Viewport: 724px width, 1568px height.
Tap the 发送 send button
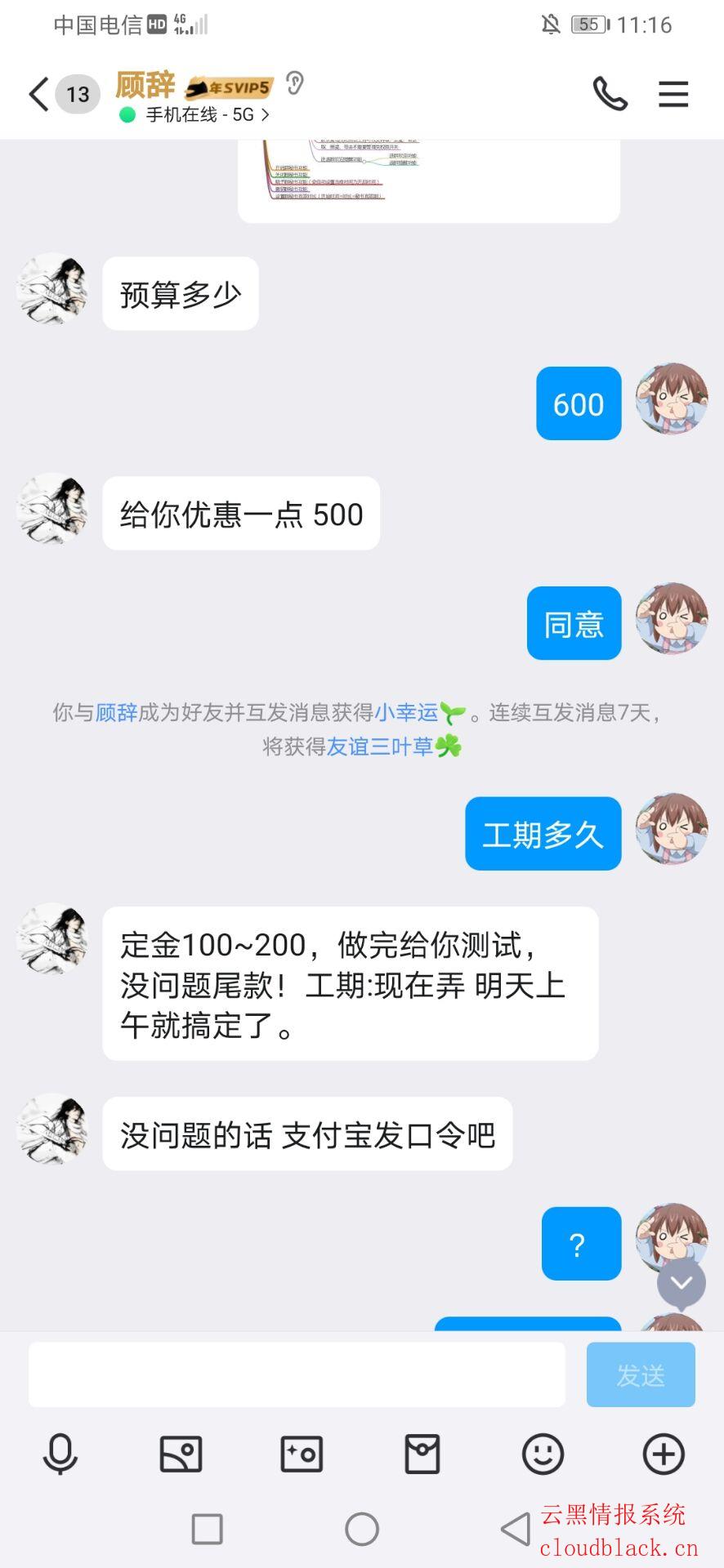(x=640, y=1374)
